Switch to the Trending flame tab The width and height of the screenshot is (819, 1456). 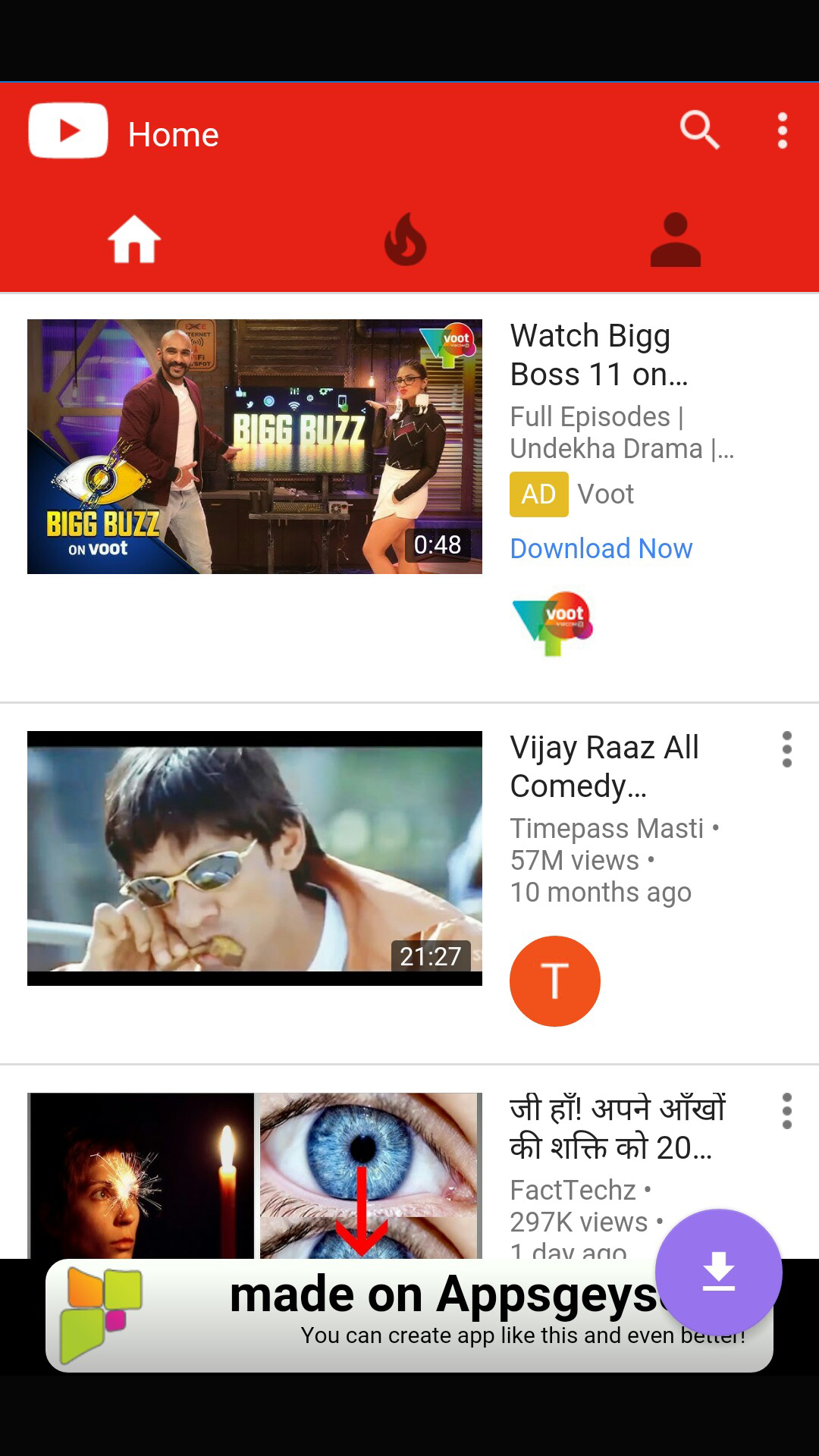[406, 240]
